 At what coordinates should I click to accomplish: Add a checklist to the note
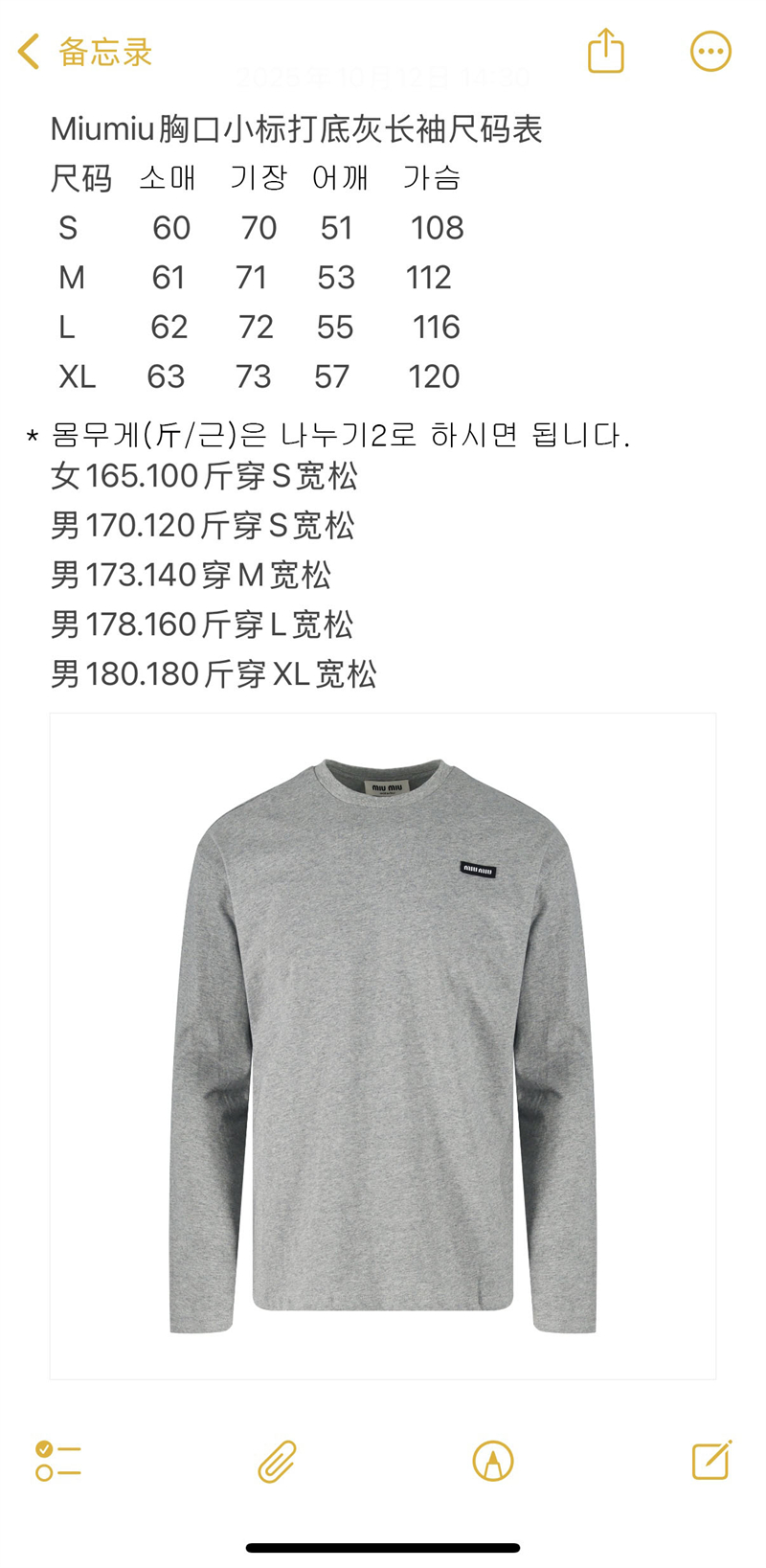click(57, 1462)
